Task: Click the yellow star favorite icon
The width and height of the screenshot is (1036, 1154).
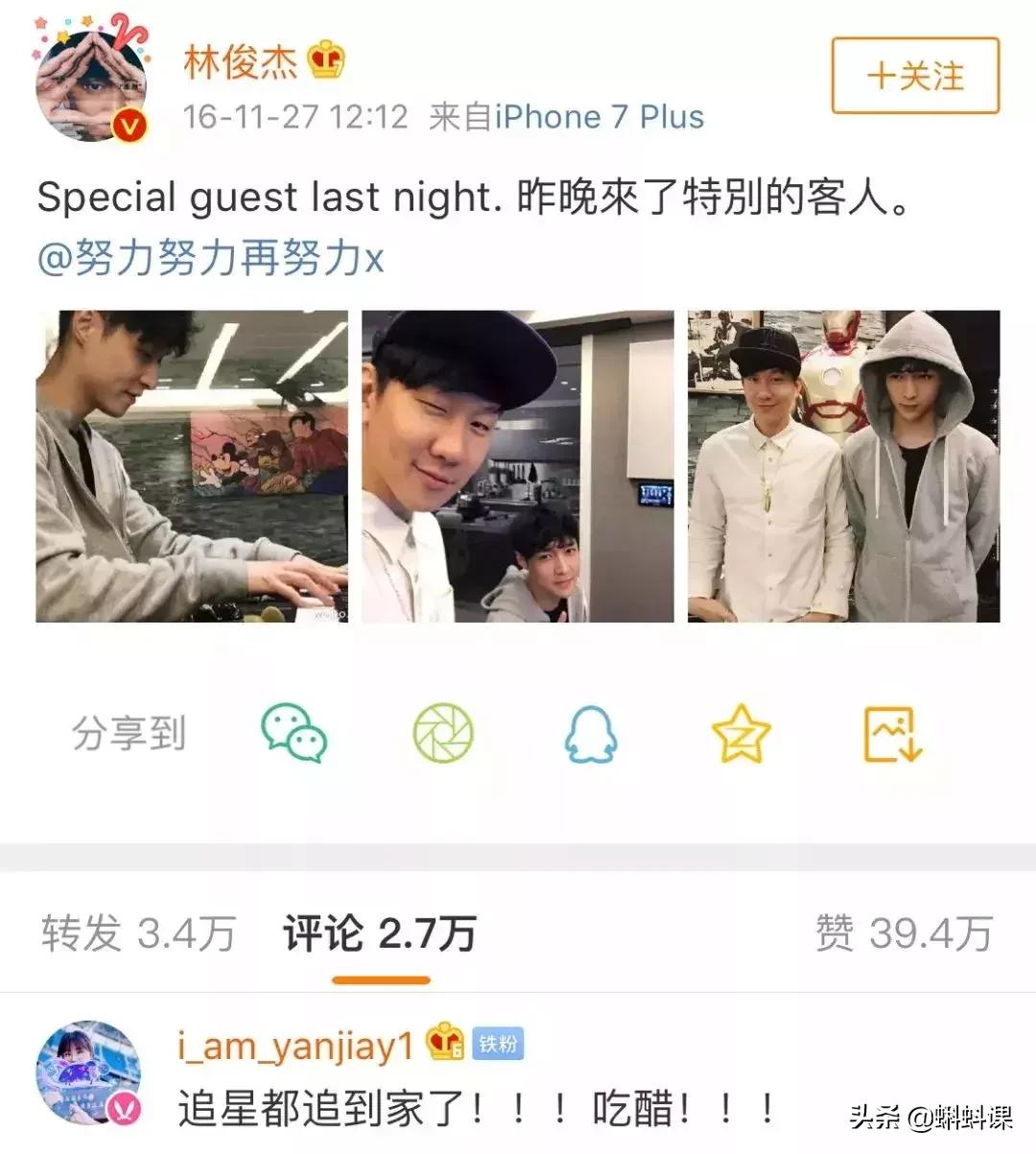Action: pos(739,733)
